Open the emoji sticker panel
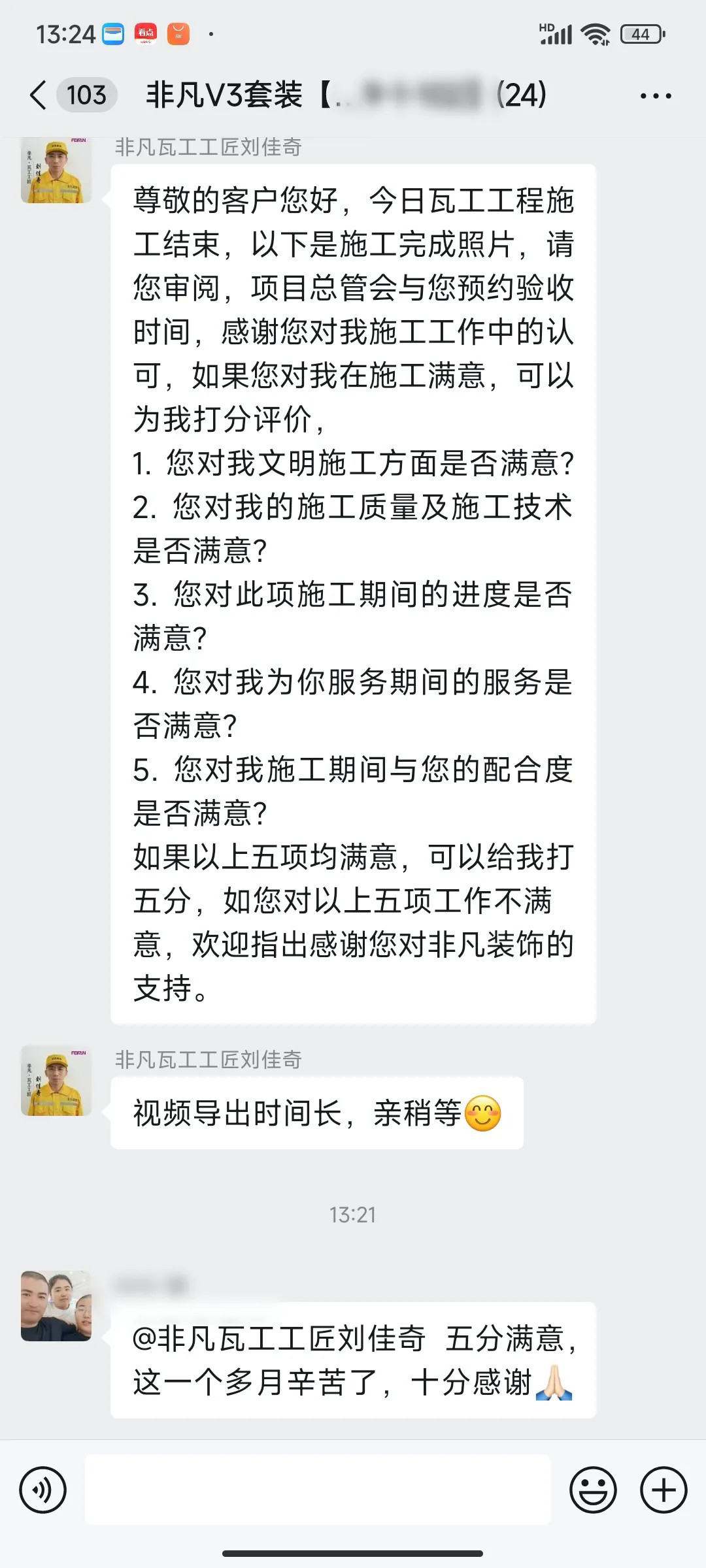Image resolution: width=706 pixels, height=1568 pixels. (593, 1490)
